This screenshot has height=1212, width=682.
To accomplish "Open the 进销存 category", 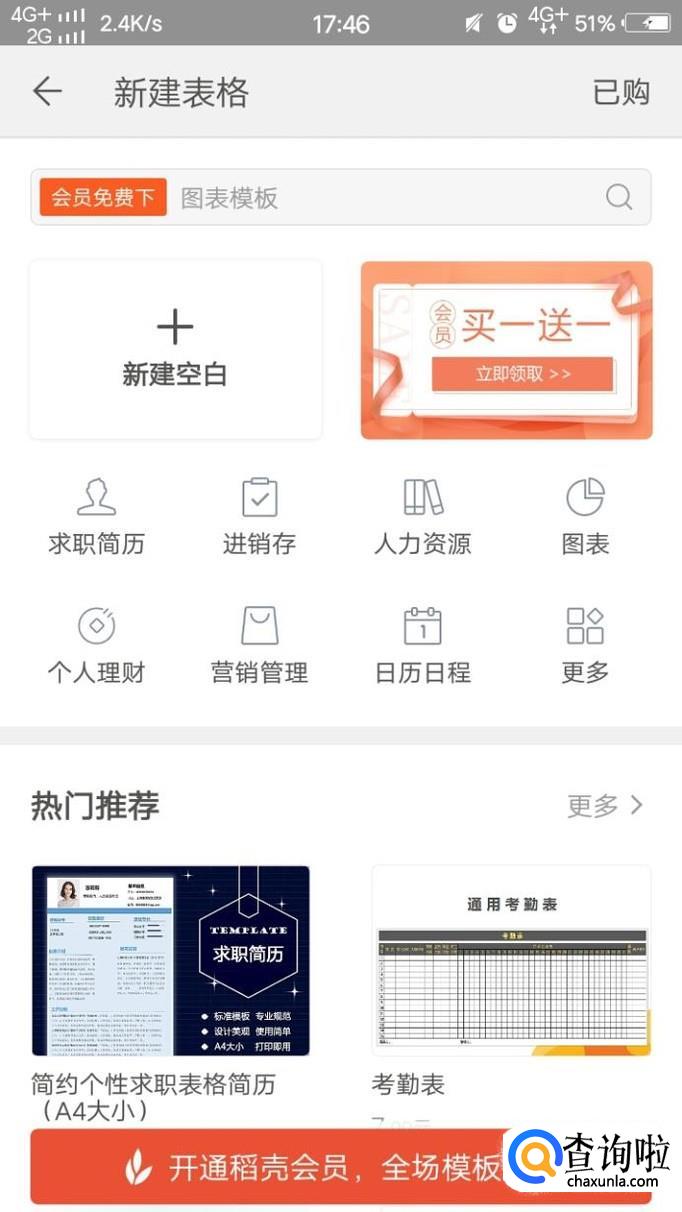I will coord(259,517).
